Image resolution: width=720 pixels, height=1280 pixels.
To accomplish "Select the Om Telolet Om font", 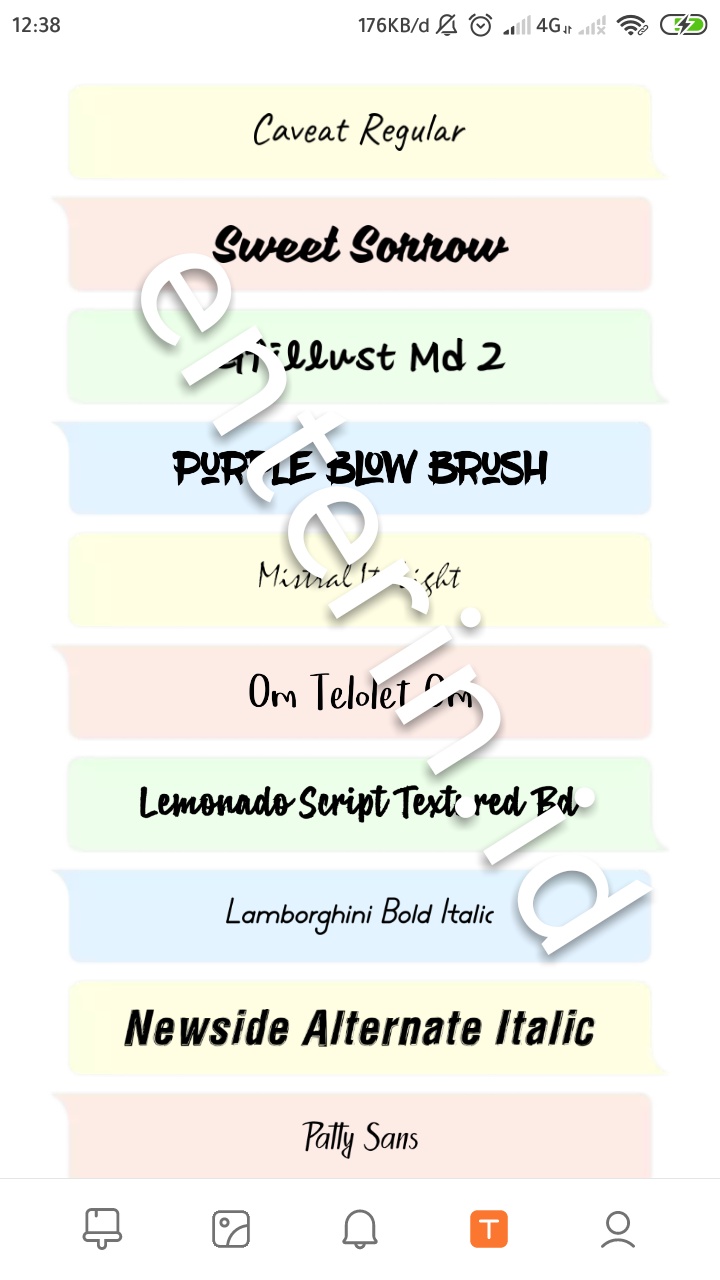I will 360,692.
